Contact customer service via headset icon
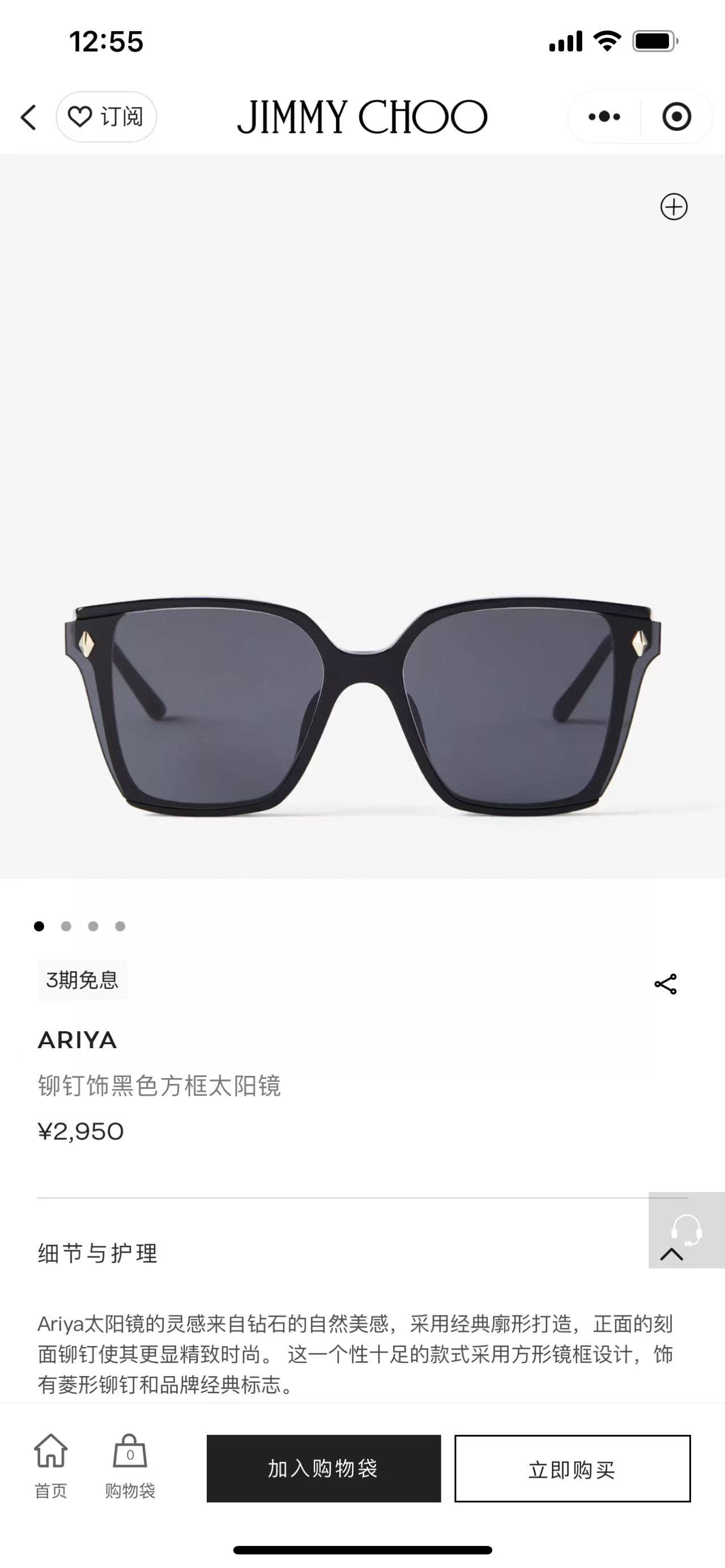The height and width of the screenshot is (1568, 725). [x=686, y=1230]
